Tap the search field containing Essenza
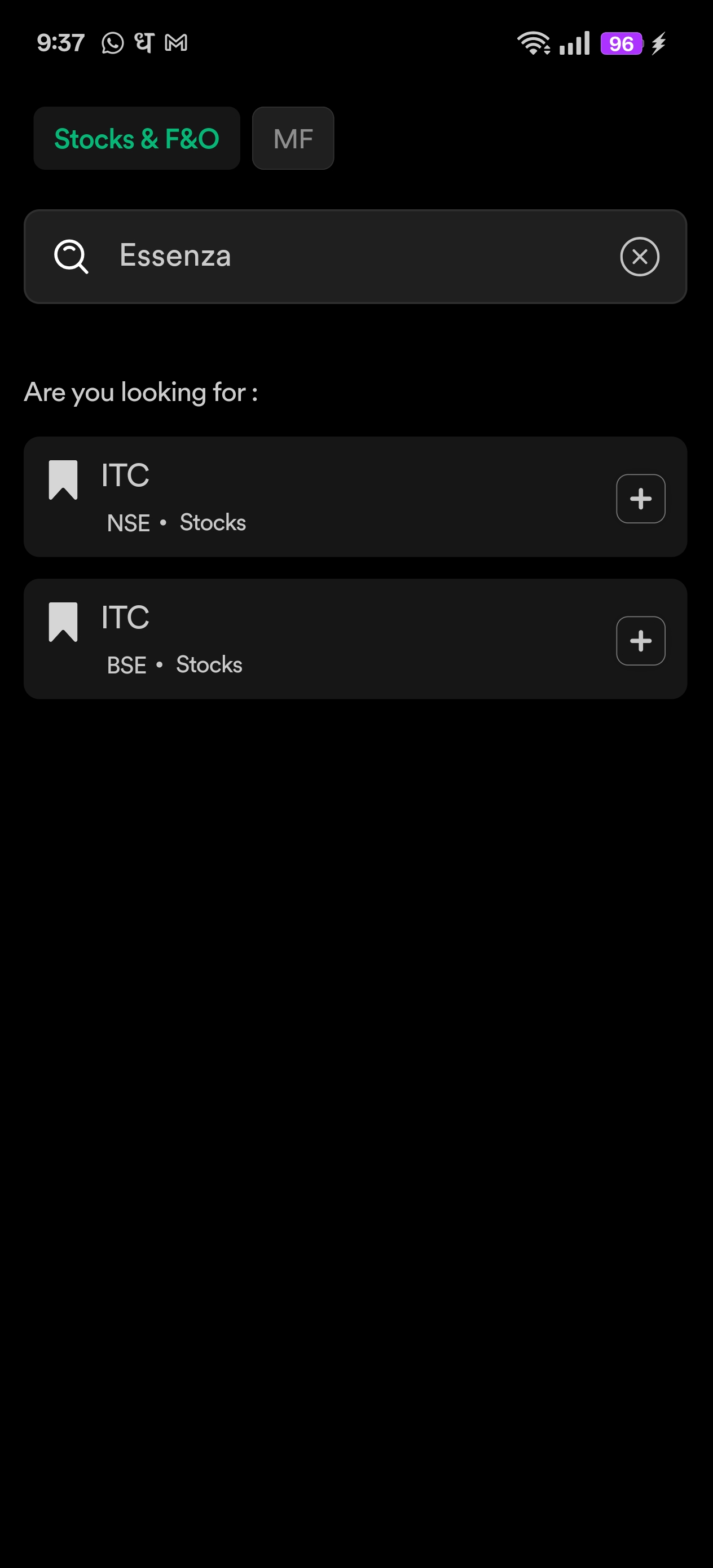Image resolution: width=713 pixels, height=1568 pixels. (353, 256)
